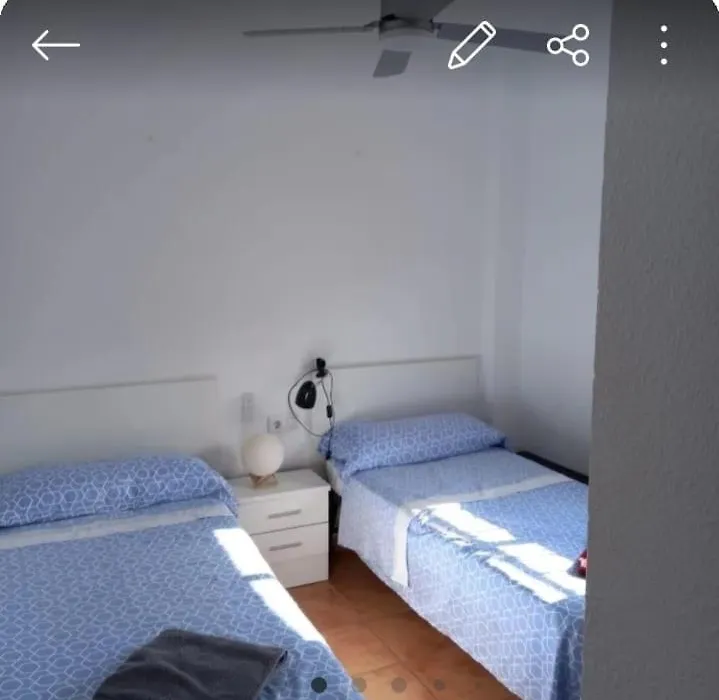The height and width of the screenshot is (700, 719).
Task: Go back using the arrow icon
Action: [x=55, y=45]
